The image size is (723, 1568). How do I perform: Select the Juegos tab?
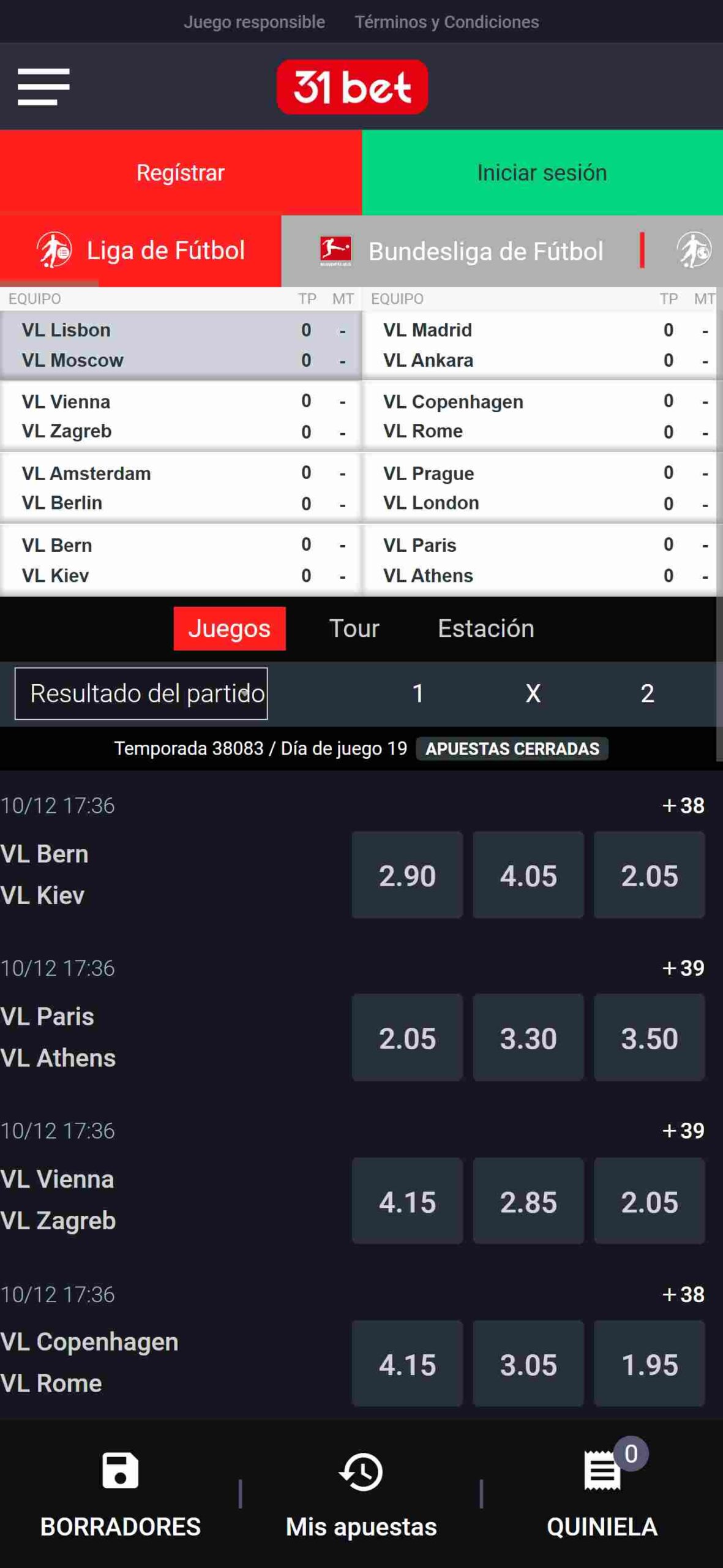[230, 628]
